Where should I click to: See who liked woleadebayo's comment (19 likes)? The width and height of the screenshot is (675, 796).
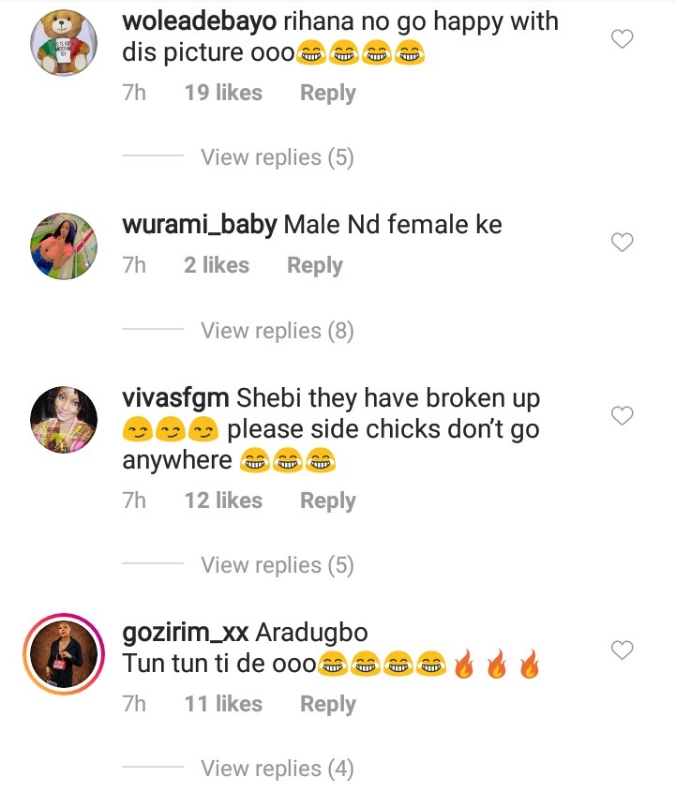click(x=223, y=93)
